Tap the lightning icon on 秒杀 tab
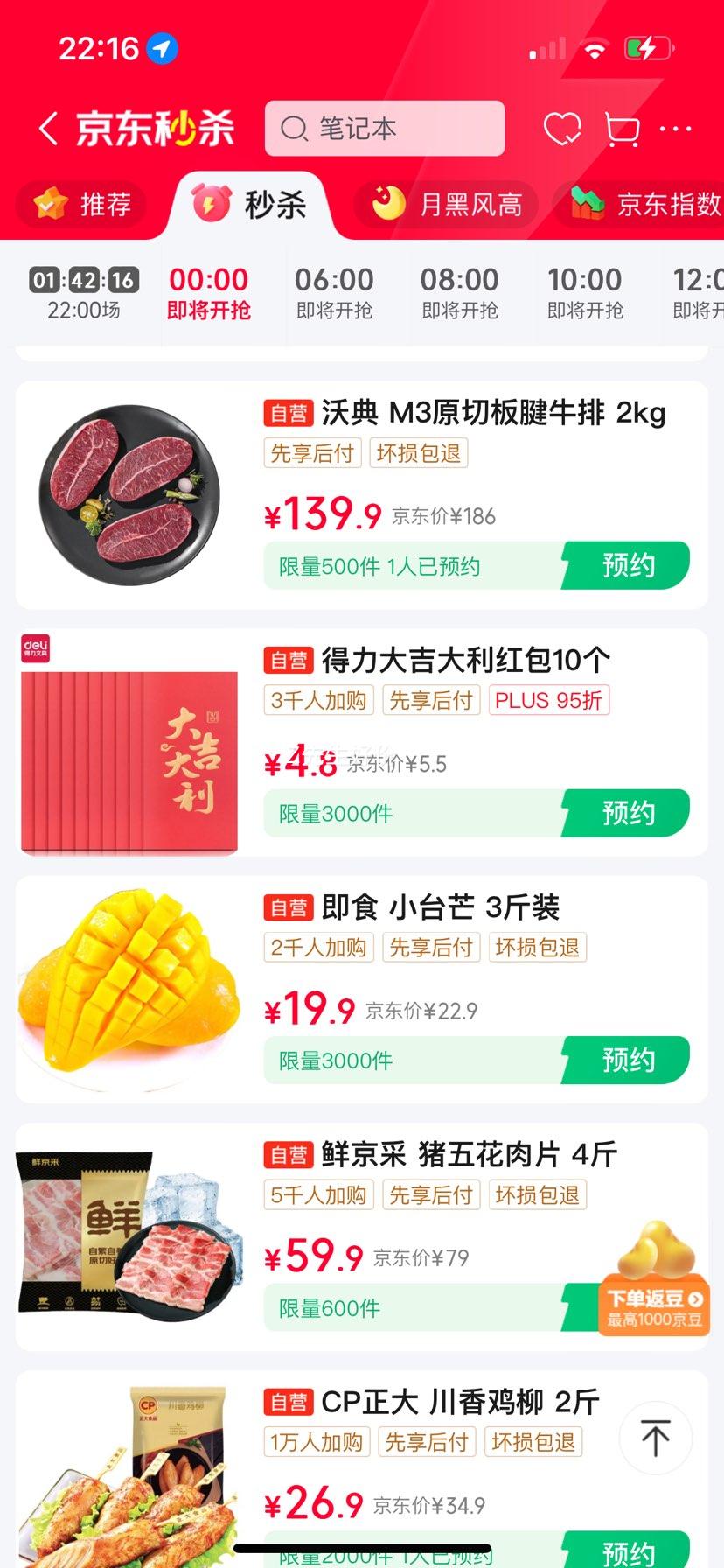The width and height of the screenshot is (724, 1568). (210, 204)
